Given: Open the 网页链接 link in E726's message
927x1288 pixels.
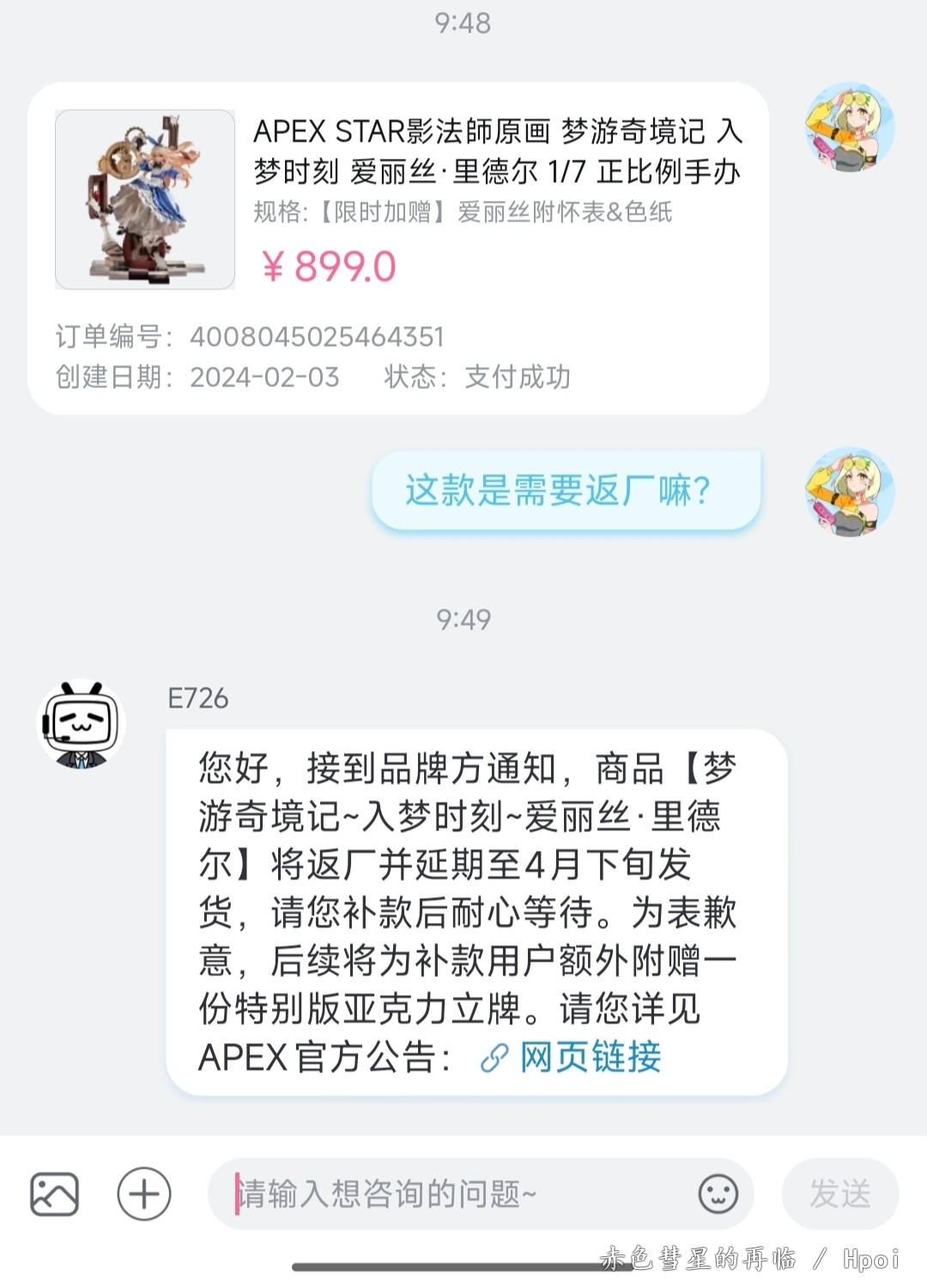Looking at the screenshot, I should pyautogui.click(x=589, y=1057).
